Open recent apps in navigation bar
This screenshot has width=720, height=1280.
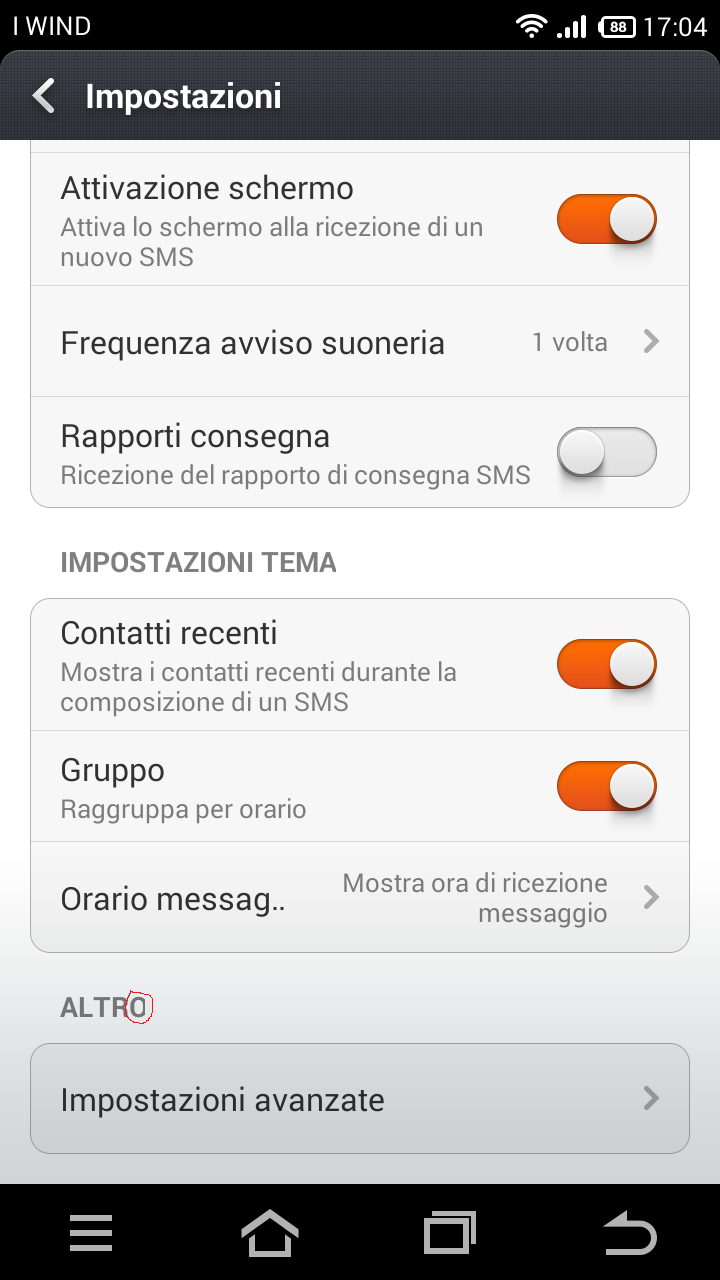tap(450, 1233)
